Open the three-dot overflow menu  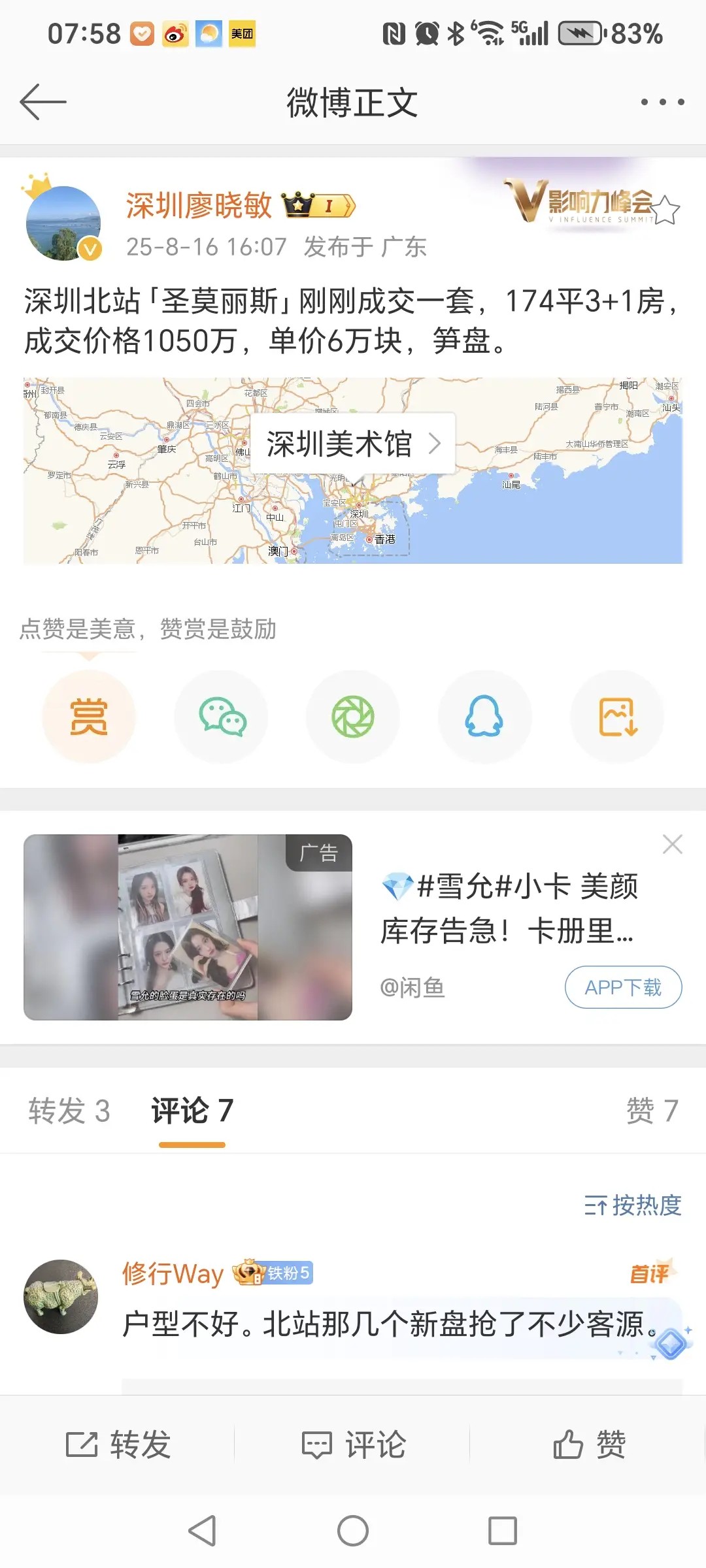pyautogui.click(x=662, y=102)
